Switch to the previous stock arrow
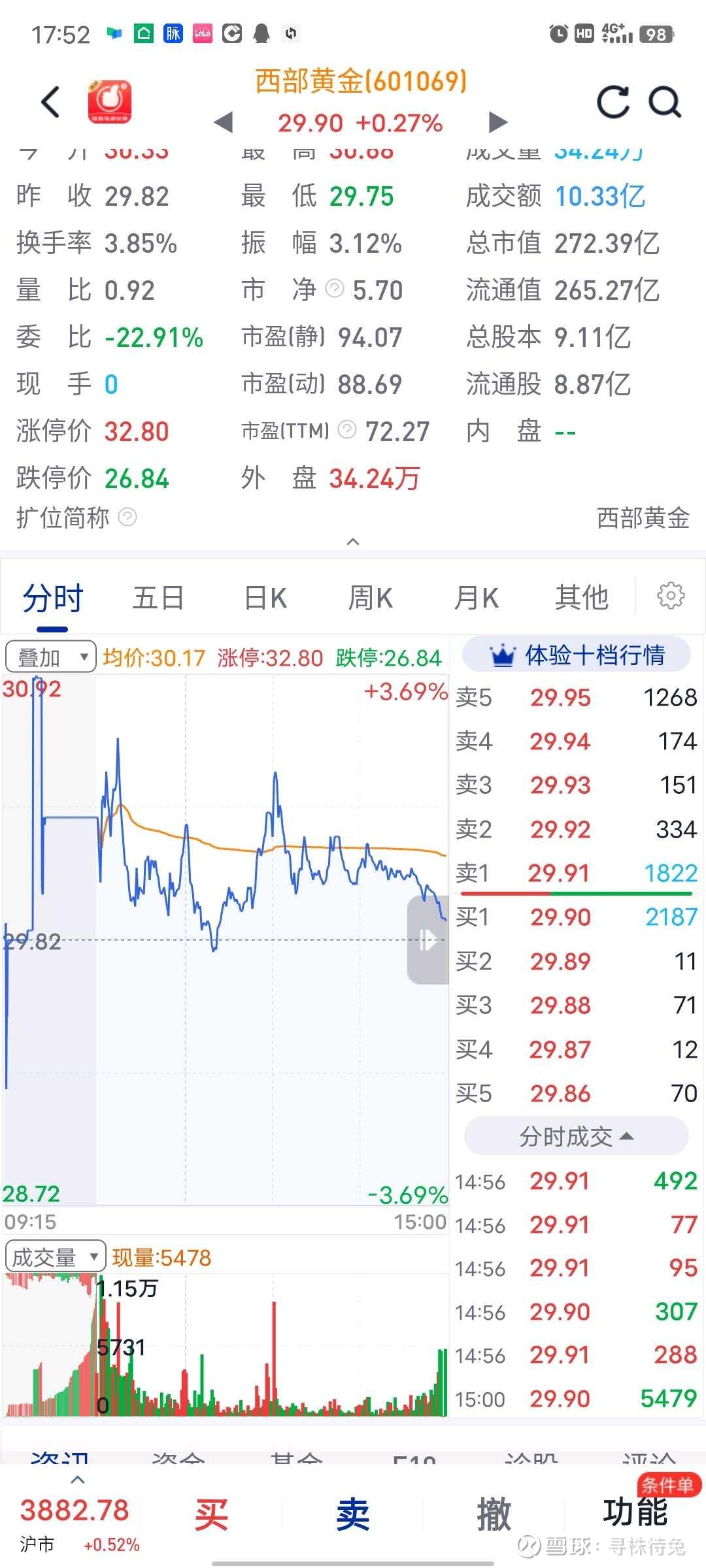The image size is (706, 1568). (224, 122)
